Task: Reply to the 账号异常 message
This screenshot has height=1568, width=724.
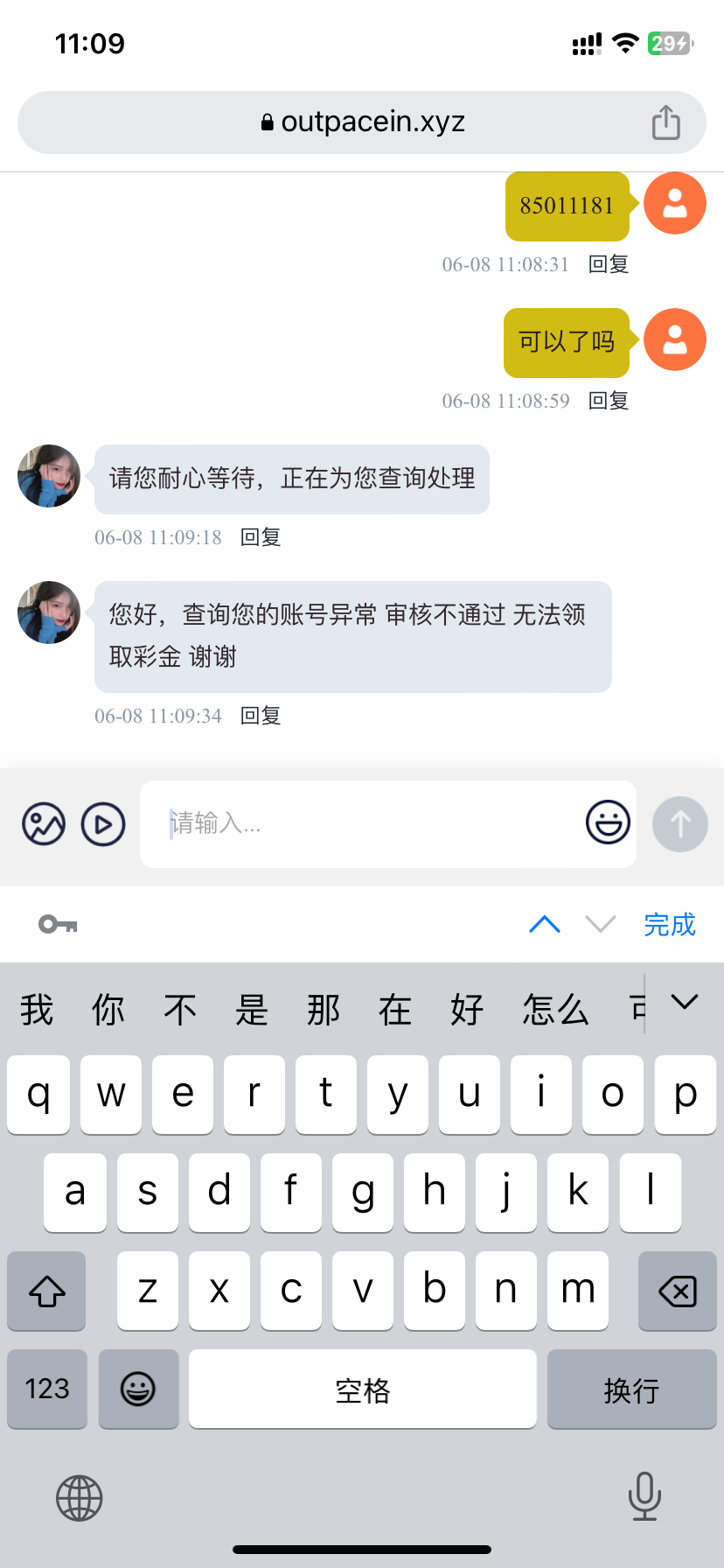Action: [x=261, y=716]
